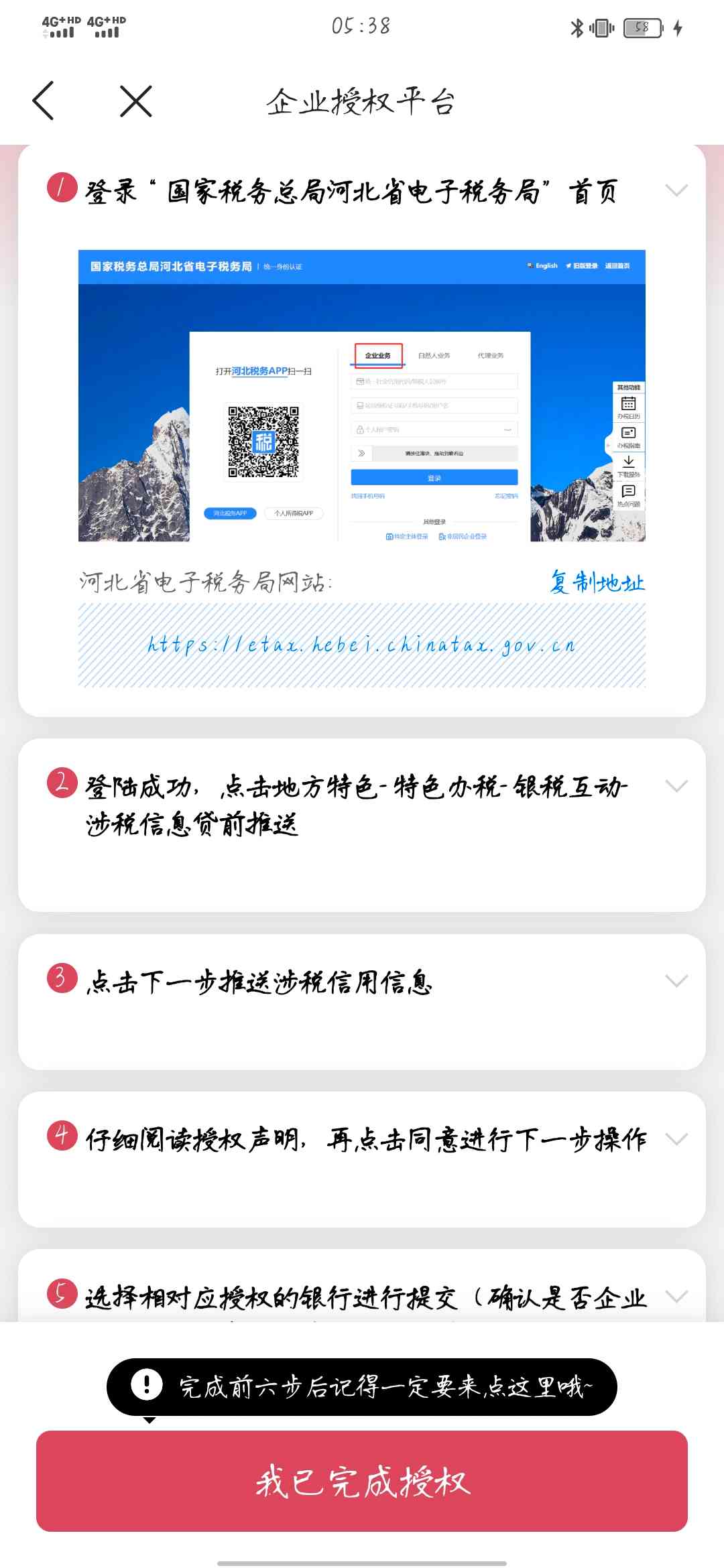Close the 企业授权平台 page
This screenshot has height=1568, width=724.
136,101
